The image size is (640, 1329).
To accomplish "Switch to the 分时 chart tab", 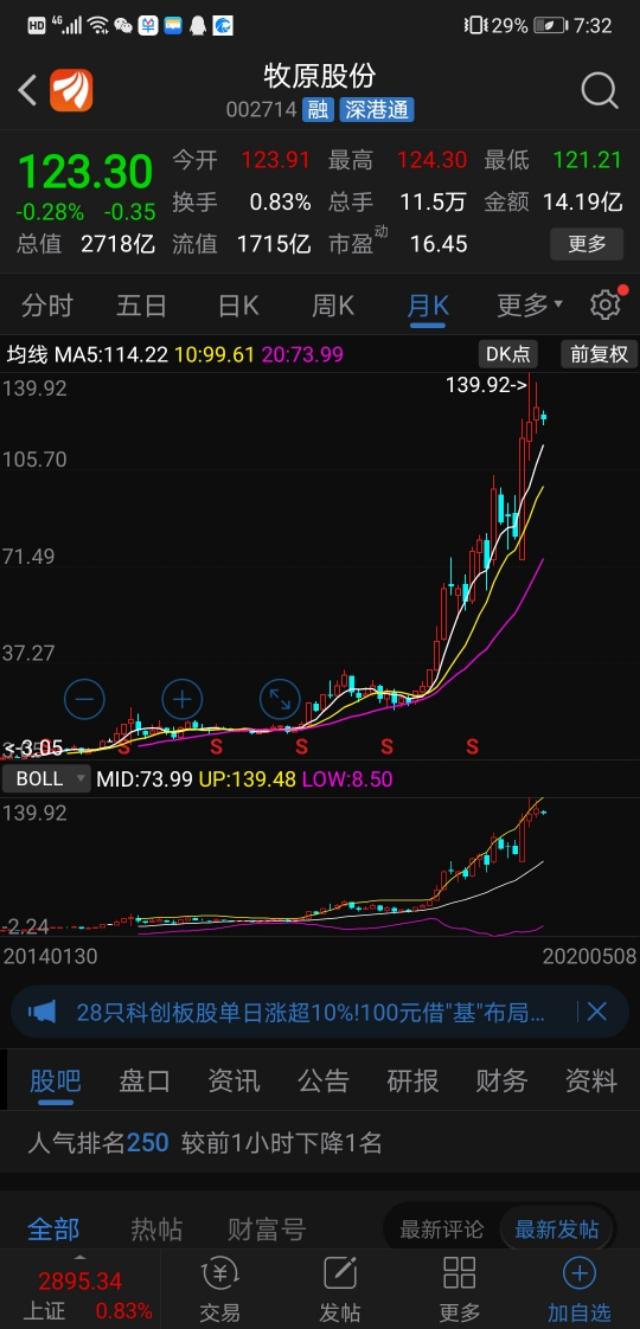I will click(x=47, y=305).
